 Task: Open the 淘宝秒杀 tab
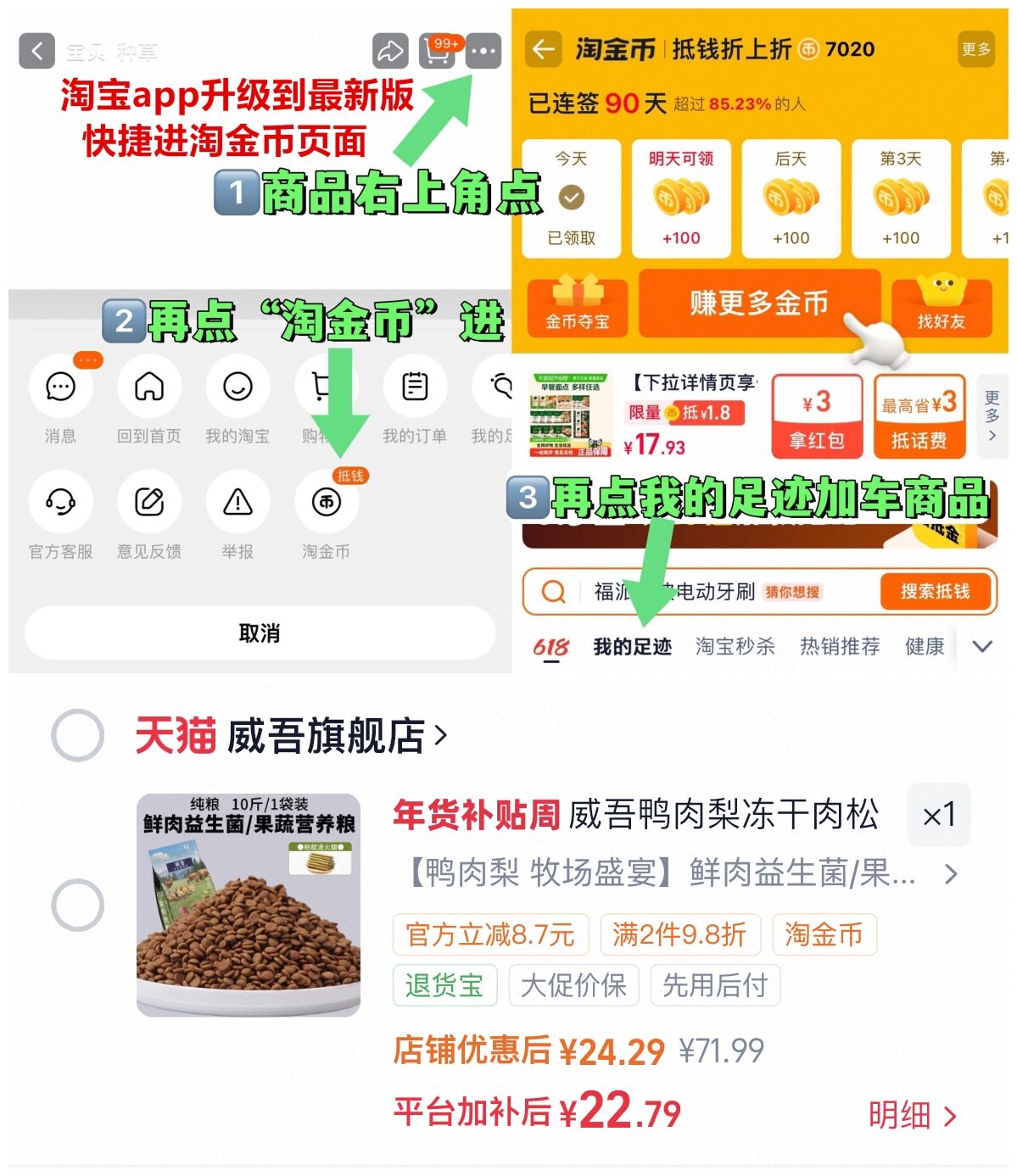[735, 647]
